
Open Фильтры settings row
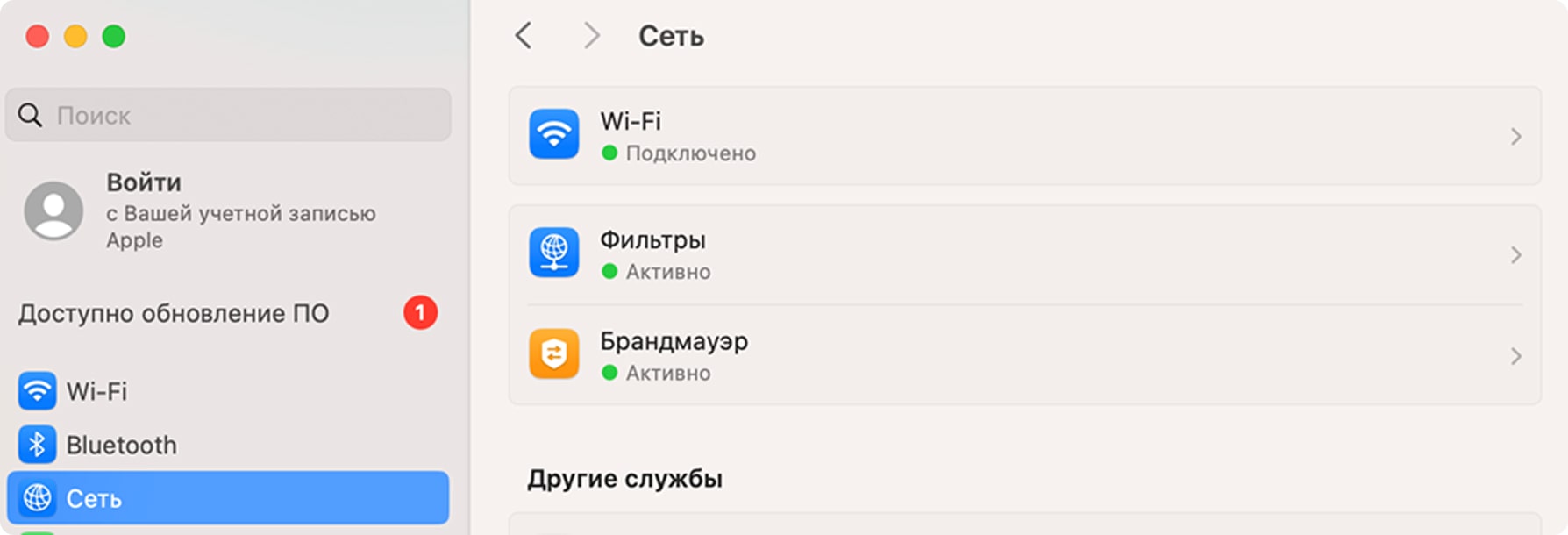point(1024,255)
